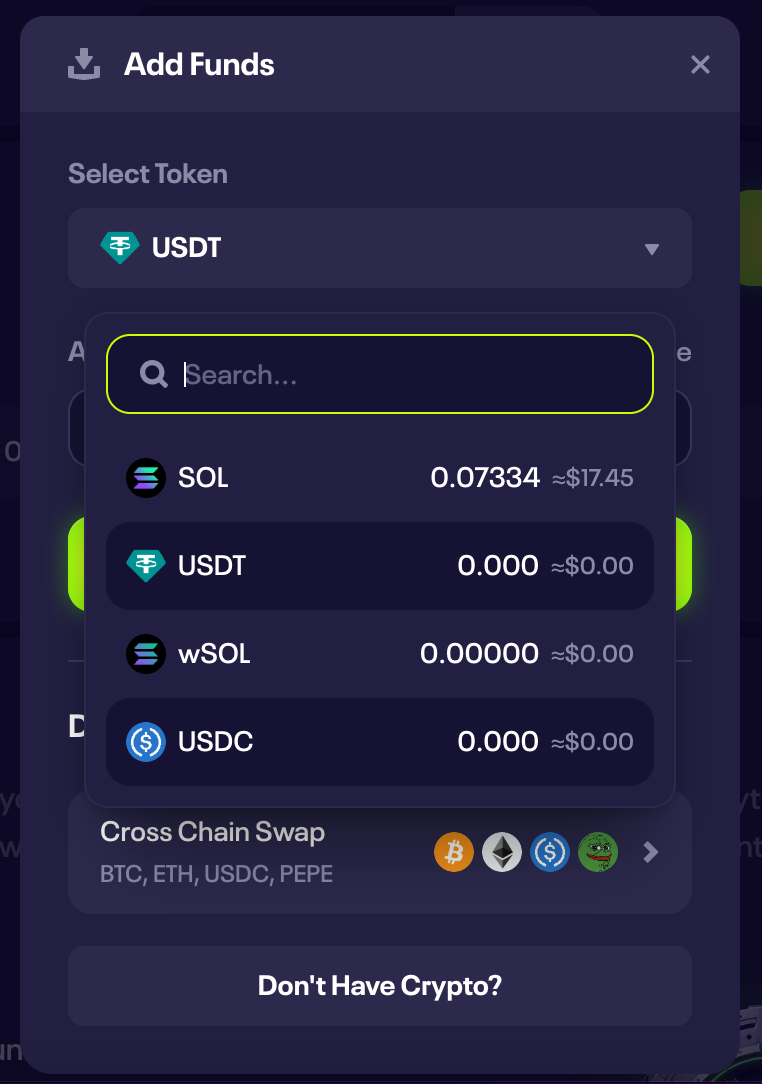Select USDC from the token list
Screen dimensions: 762x1084
tap(380, 741)
